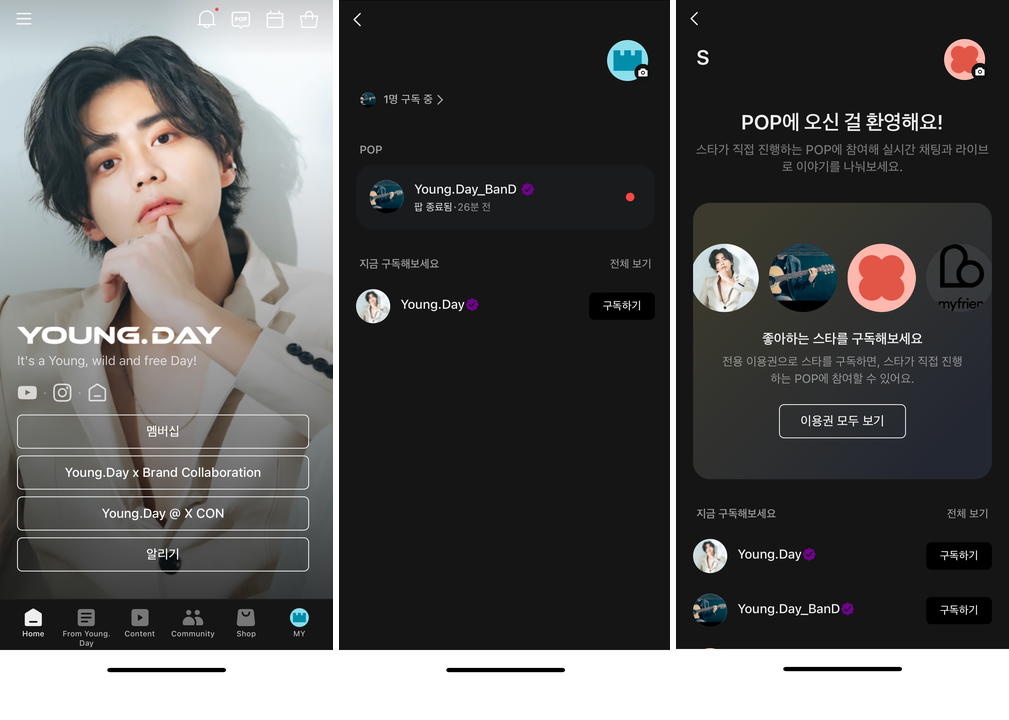
Task: Open the 1명 구독 중 subscriptions list
Action: tap(402, 99)
